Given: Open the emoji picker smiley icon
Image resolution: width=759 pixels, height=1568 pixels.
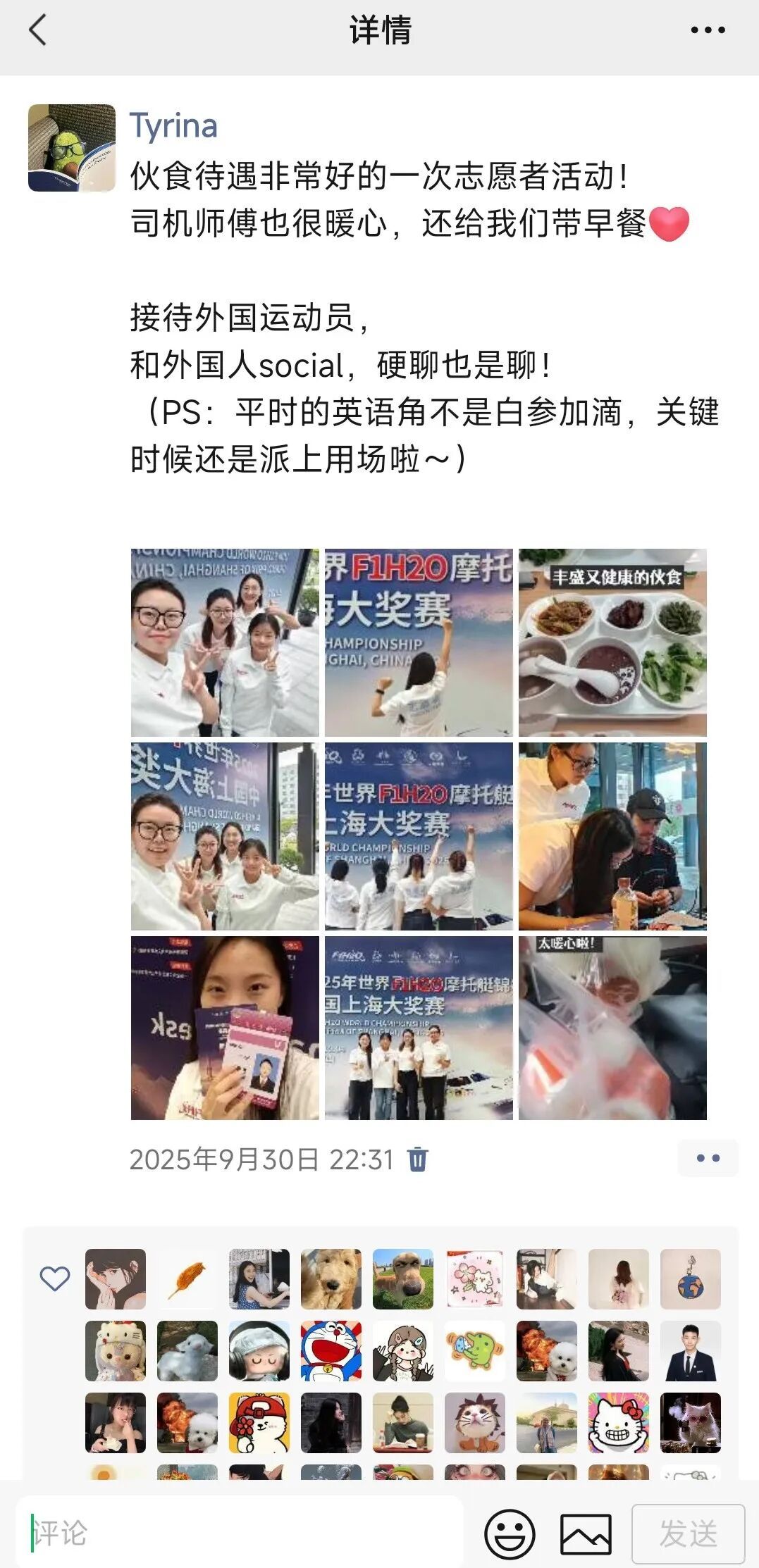Looking at the screenshot, I should coord(510,1533).
